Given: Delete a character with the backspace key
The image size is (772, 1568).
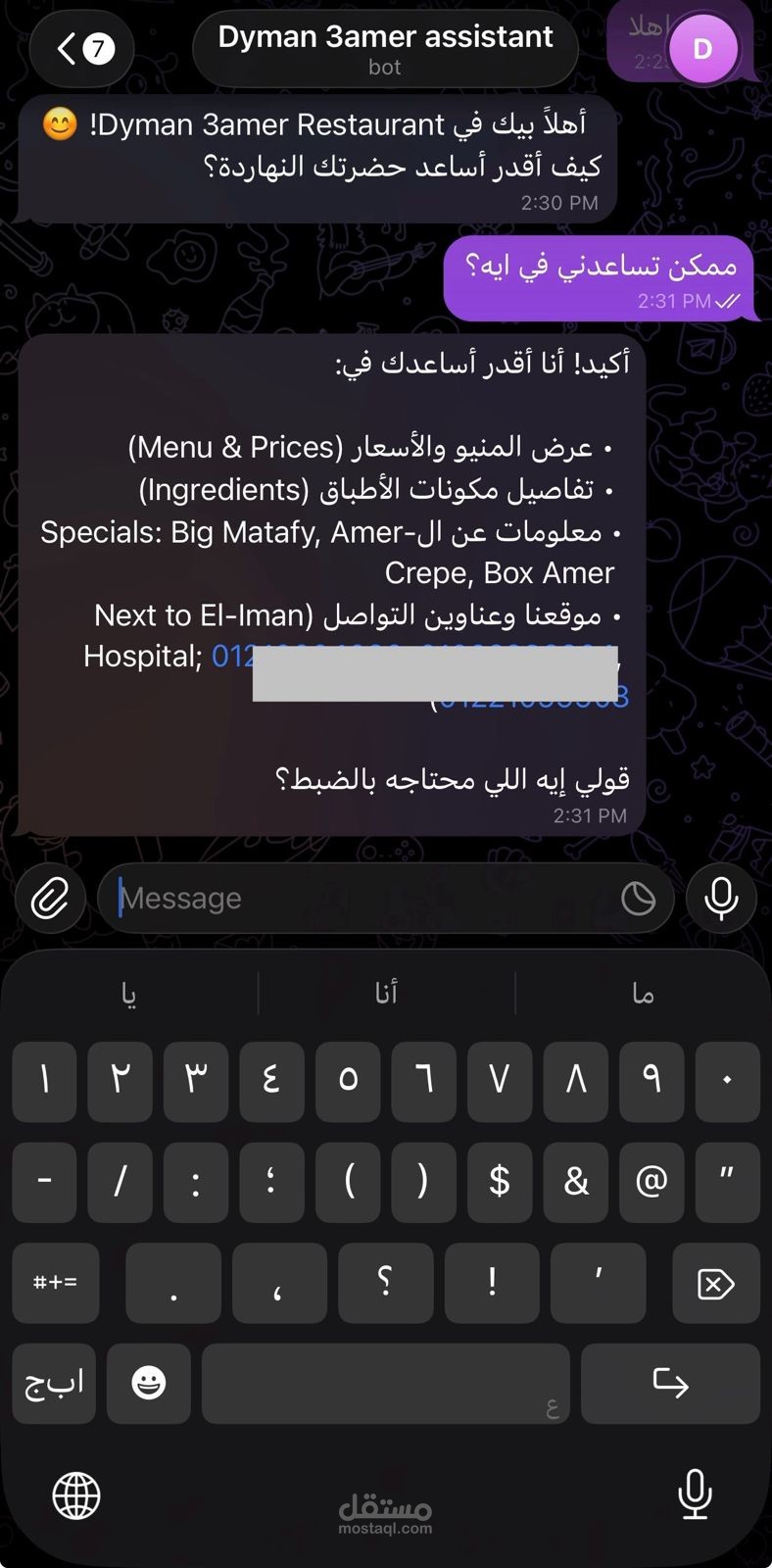Looking at the screenshot, I should point(715,1284).
